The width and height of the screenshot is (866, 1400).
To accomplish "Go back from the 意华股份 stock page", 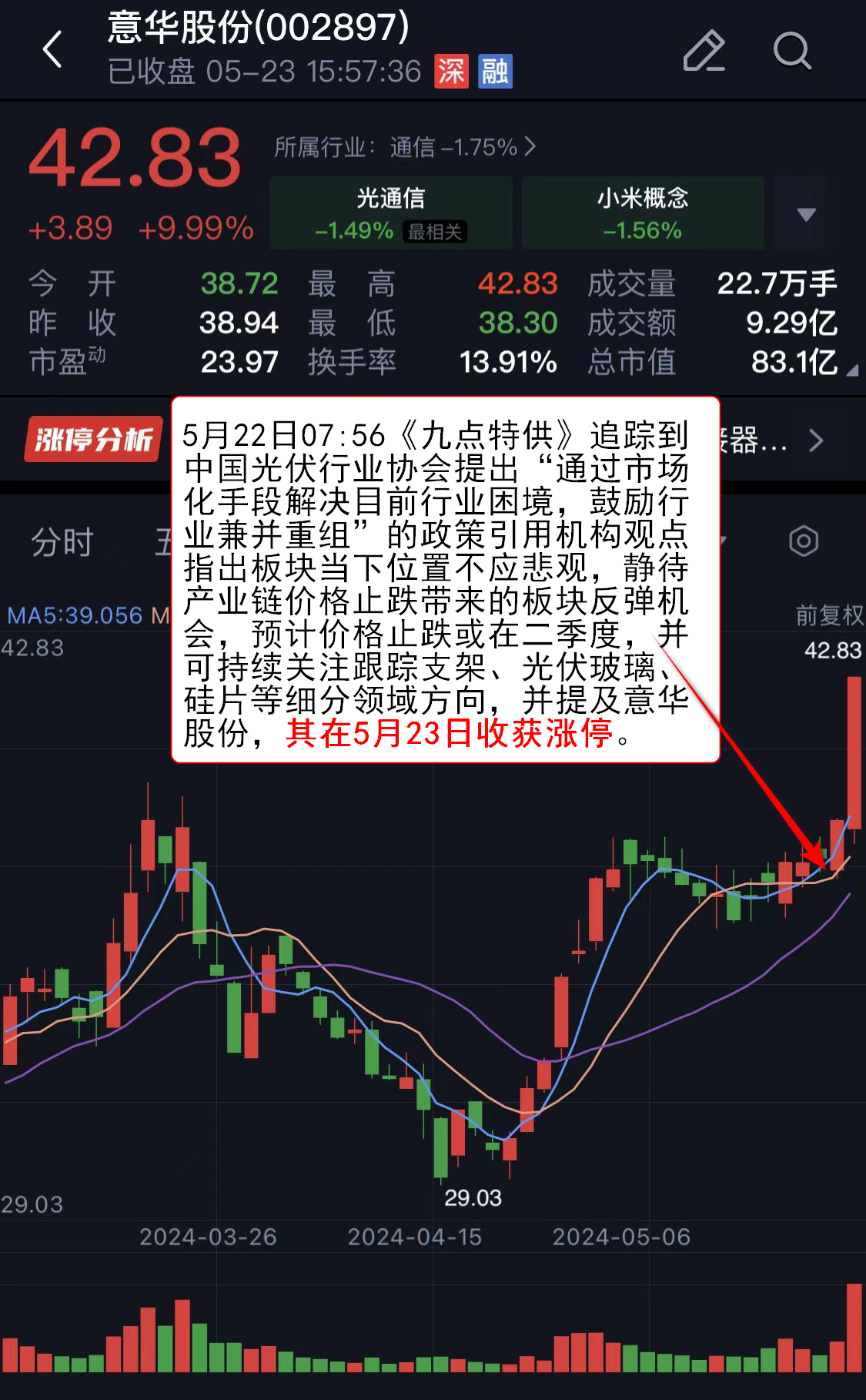I will (52, 50).
